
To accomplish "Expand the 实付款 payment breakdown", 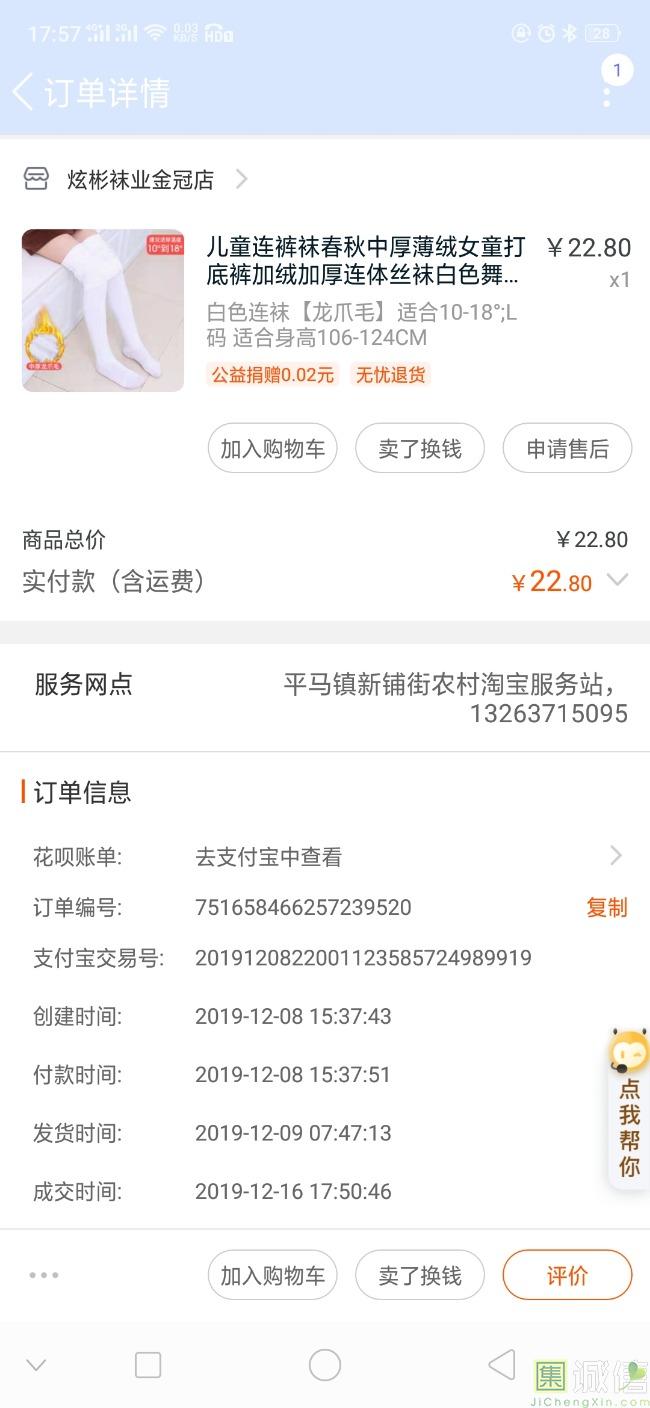I will pos(618,580).
